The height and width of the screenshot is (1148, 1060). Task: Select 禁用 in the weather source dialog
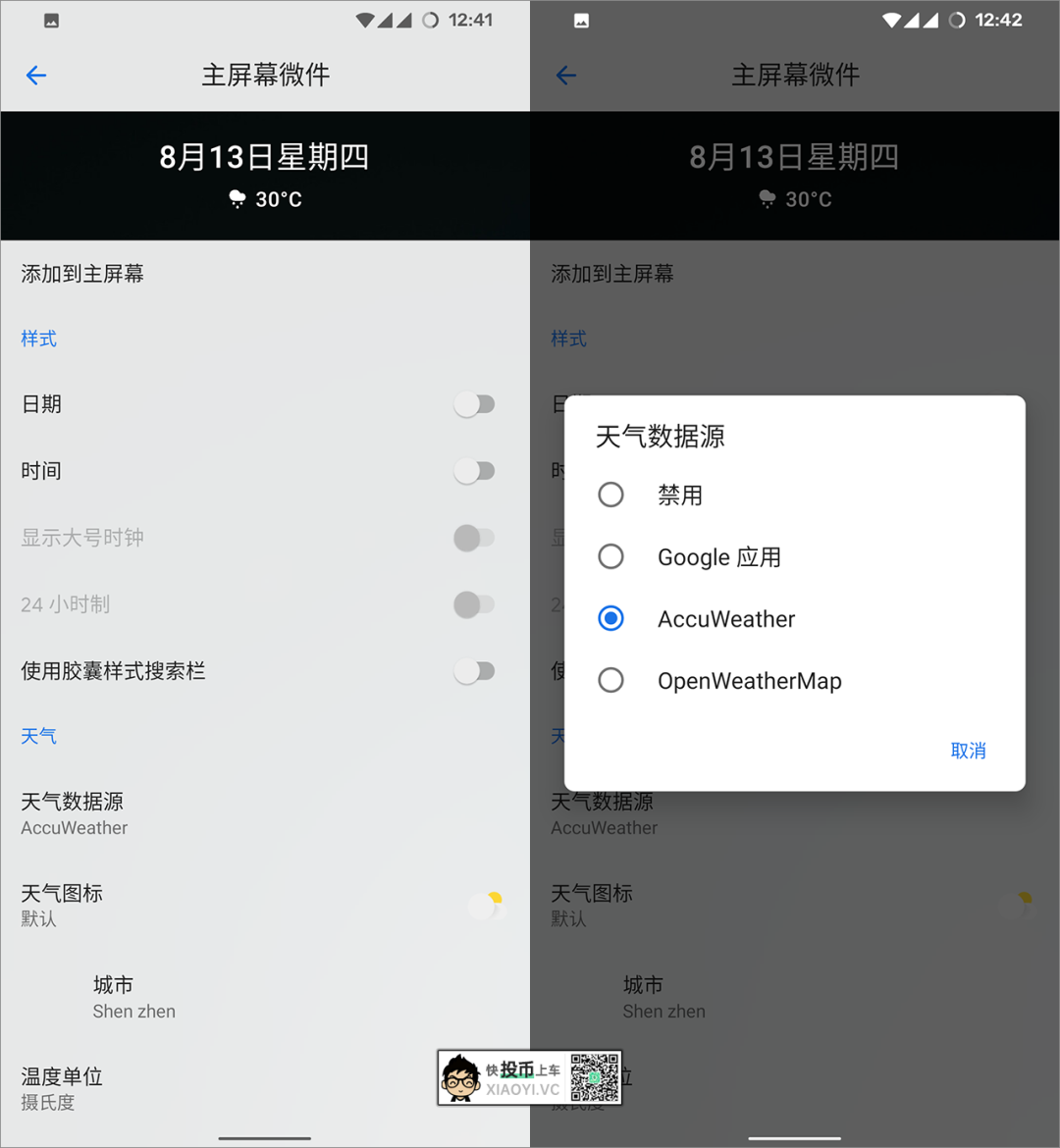[x=611, y=495]
